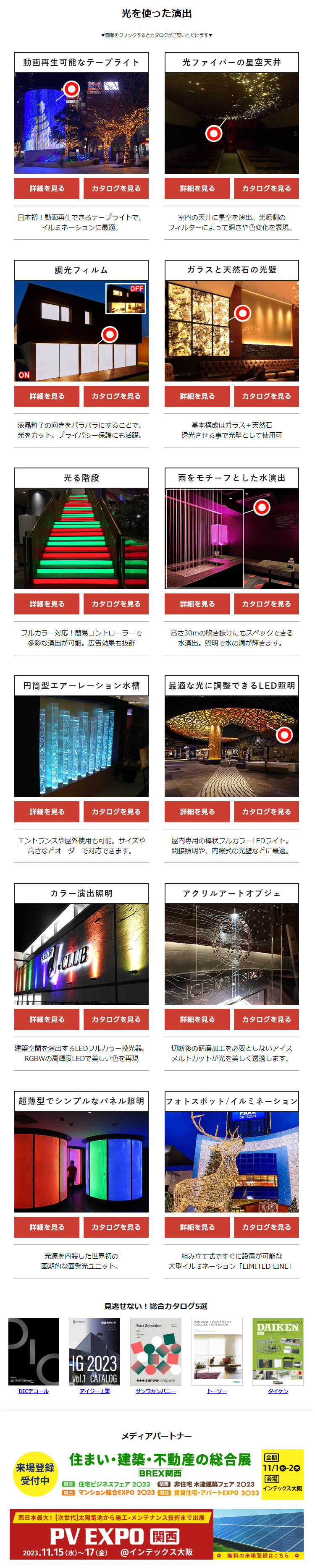Open the サンワカンパニー catalog link
Viewport: 315px width, 1568px height.
(x=155, y=1391)
